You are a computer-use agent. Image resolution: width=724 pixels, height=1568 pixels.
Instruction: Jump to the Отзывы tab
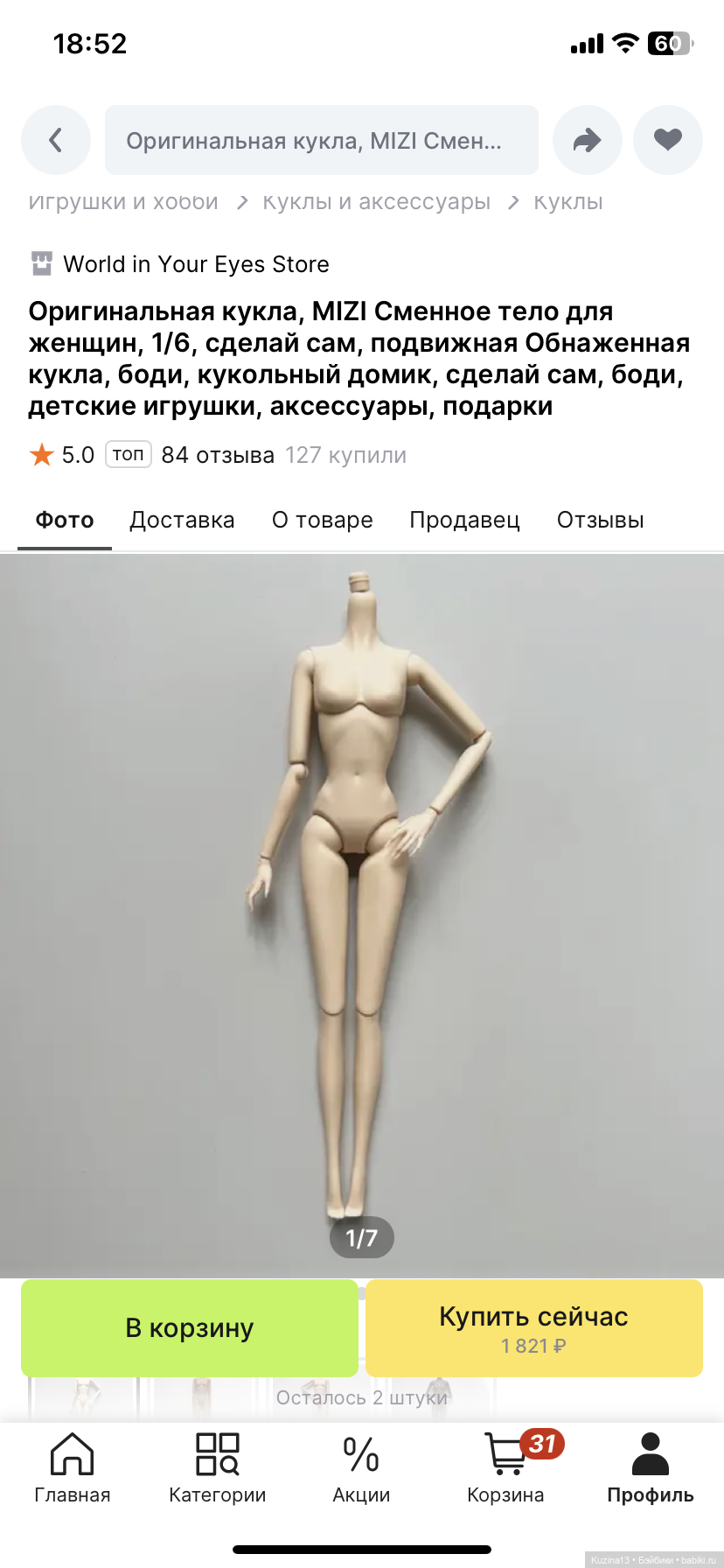[600, 521]
